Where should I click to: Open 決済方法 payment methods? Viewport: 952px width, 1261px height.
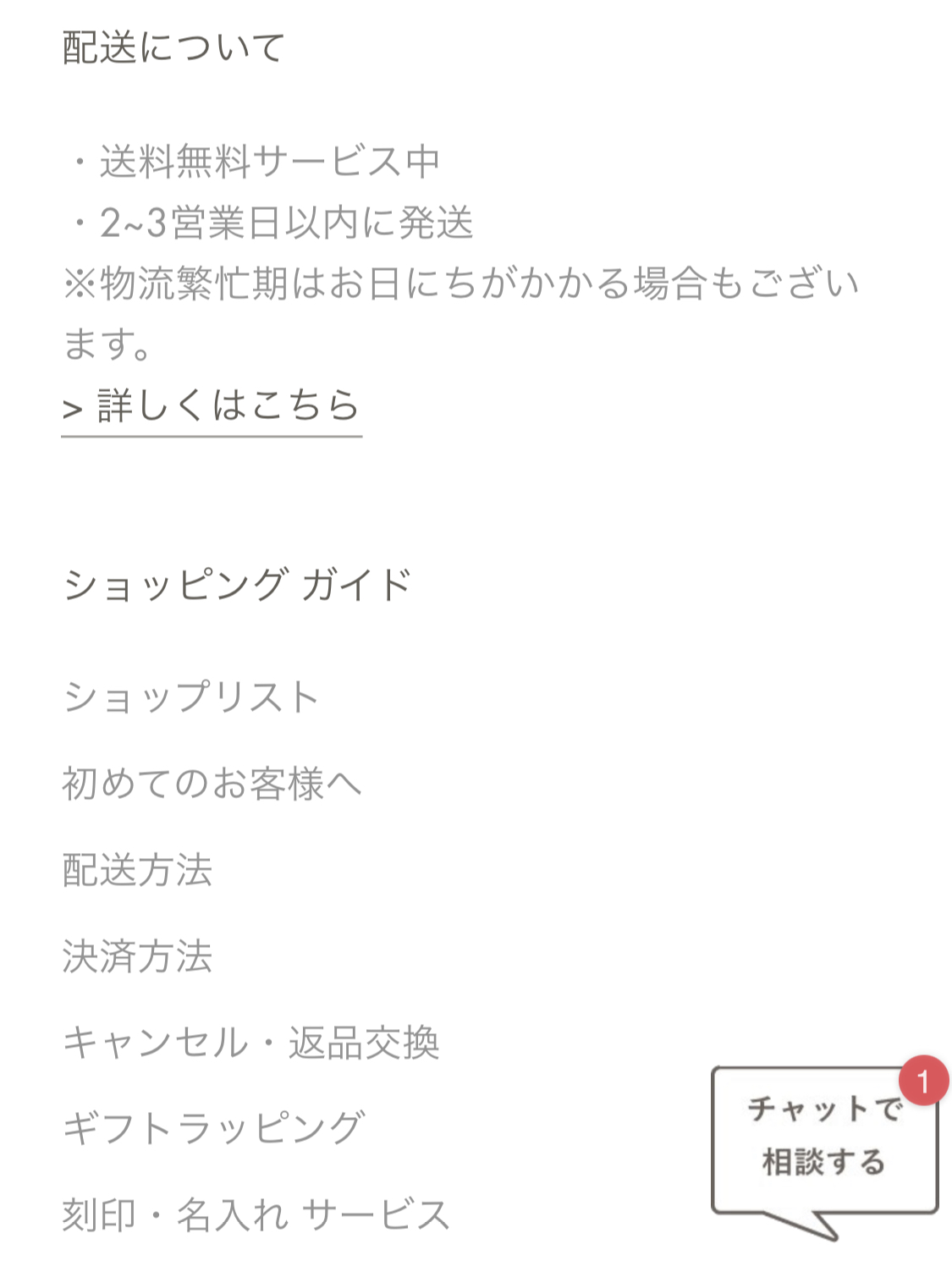pos(137,956)
